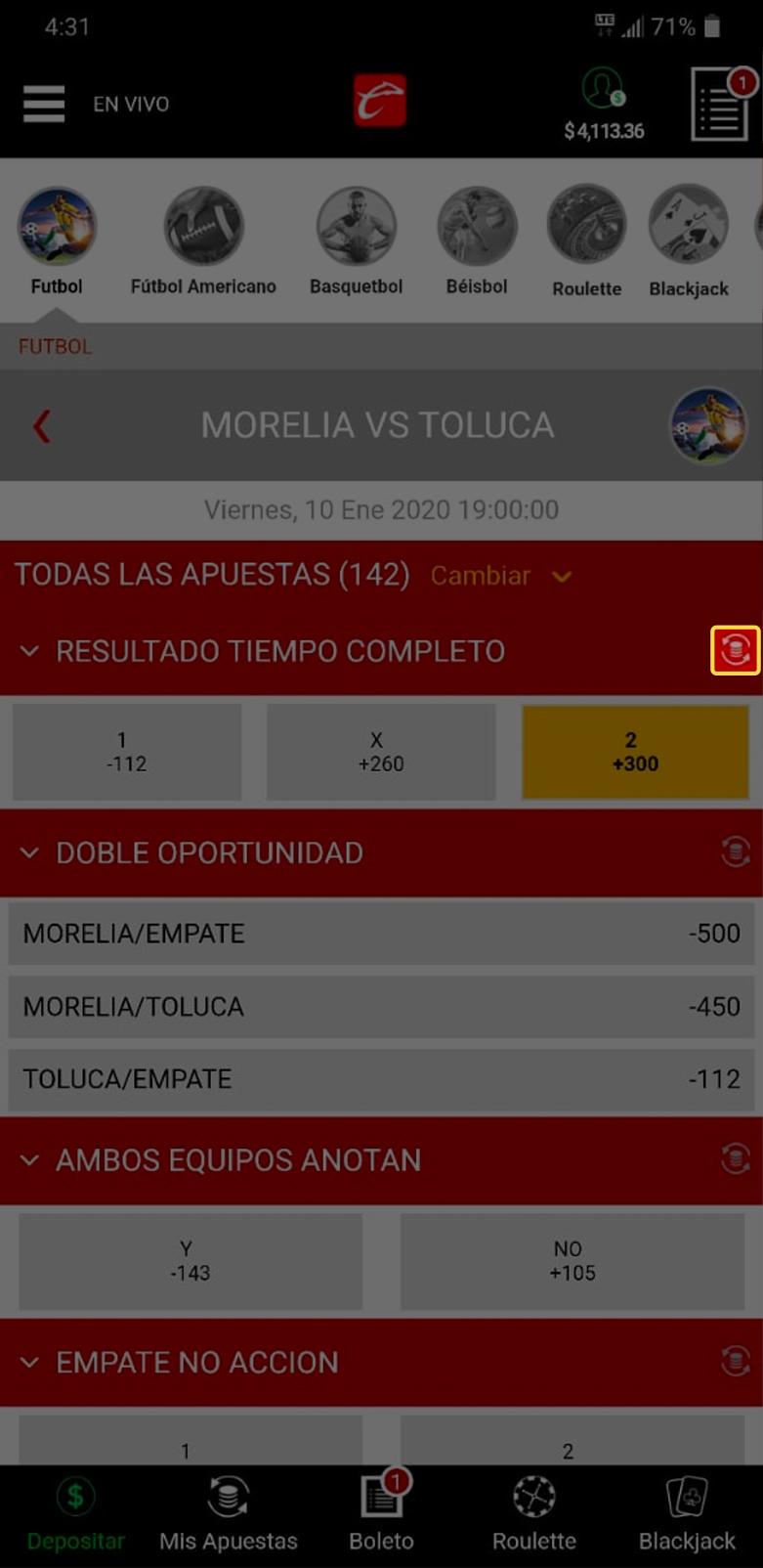Bet on draw X at +260
The height and width of the screenshot is (1568, 763).
[x=381, y=752]
